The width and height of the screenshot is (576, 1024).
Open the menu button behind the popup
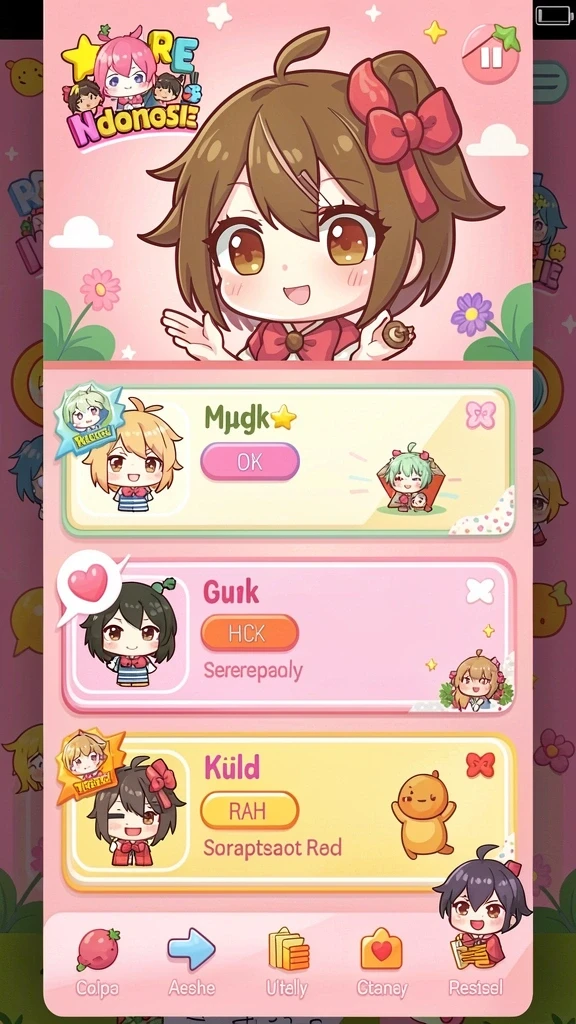coord(549,82)
